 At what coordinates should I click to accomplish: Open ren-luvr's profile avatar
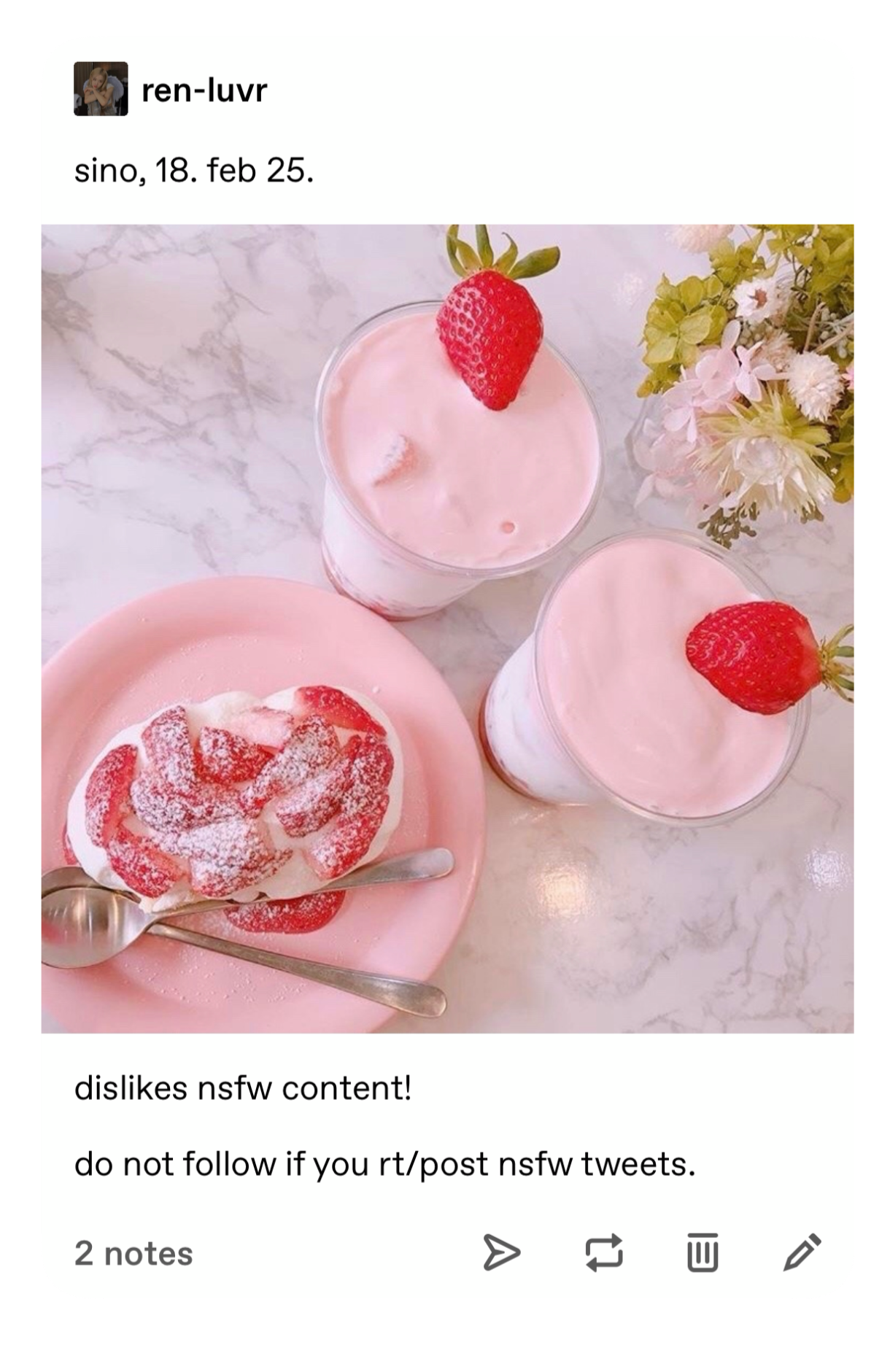point(101,89)
